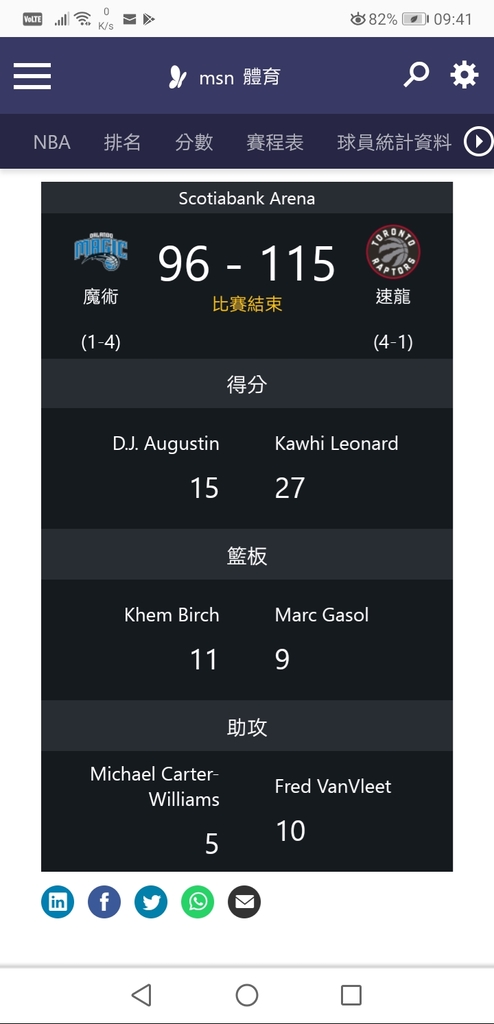Tap the system home button
494x1024 pixels.
click(x=247, y=995)
